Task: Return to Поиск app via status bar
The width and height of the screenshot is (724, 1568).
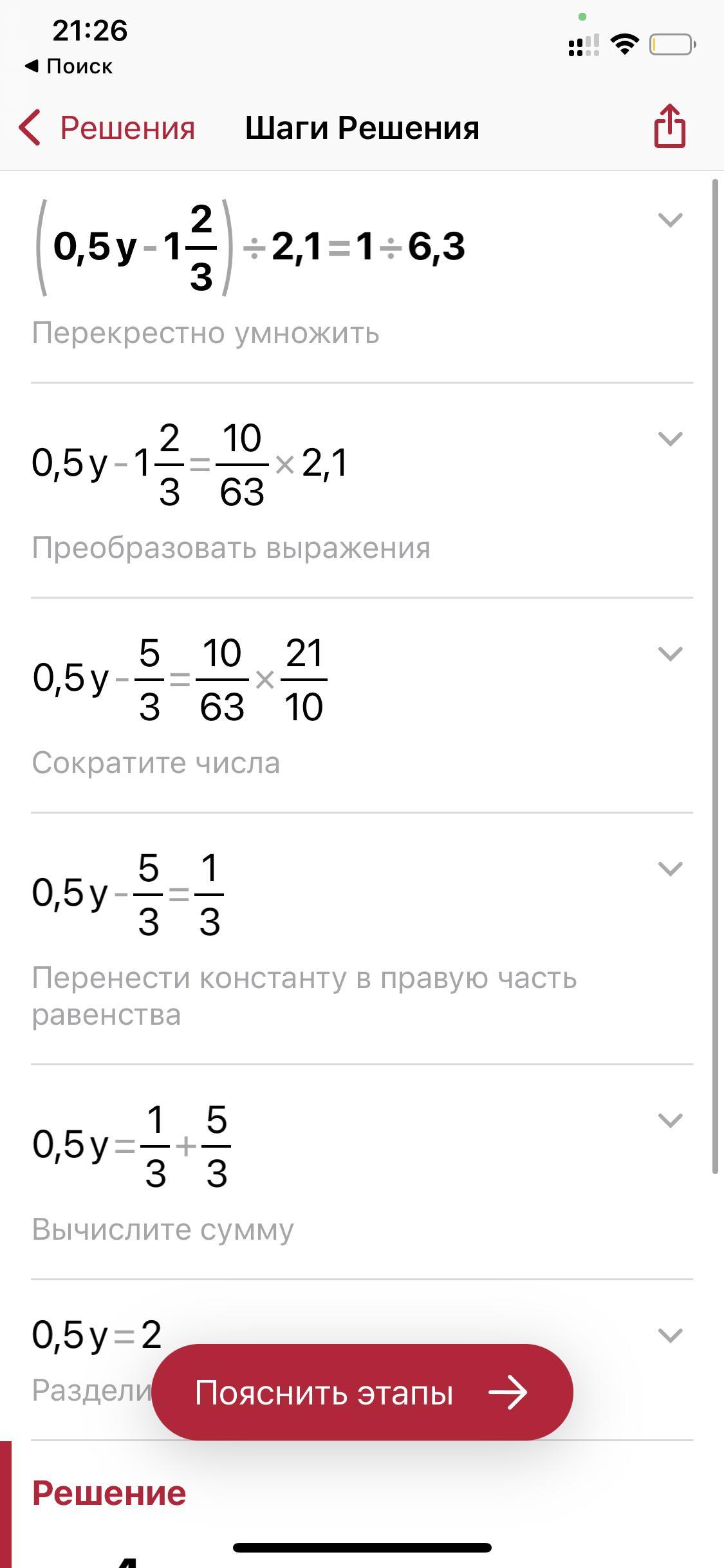Action: 68,66
